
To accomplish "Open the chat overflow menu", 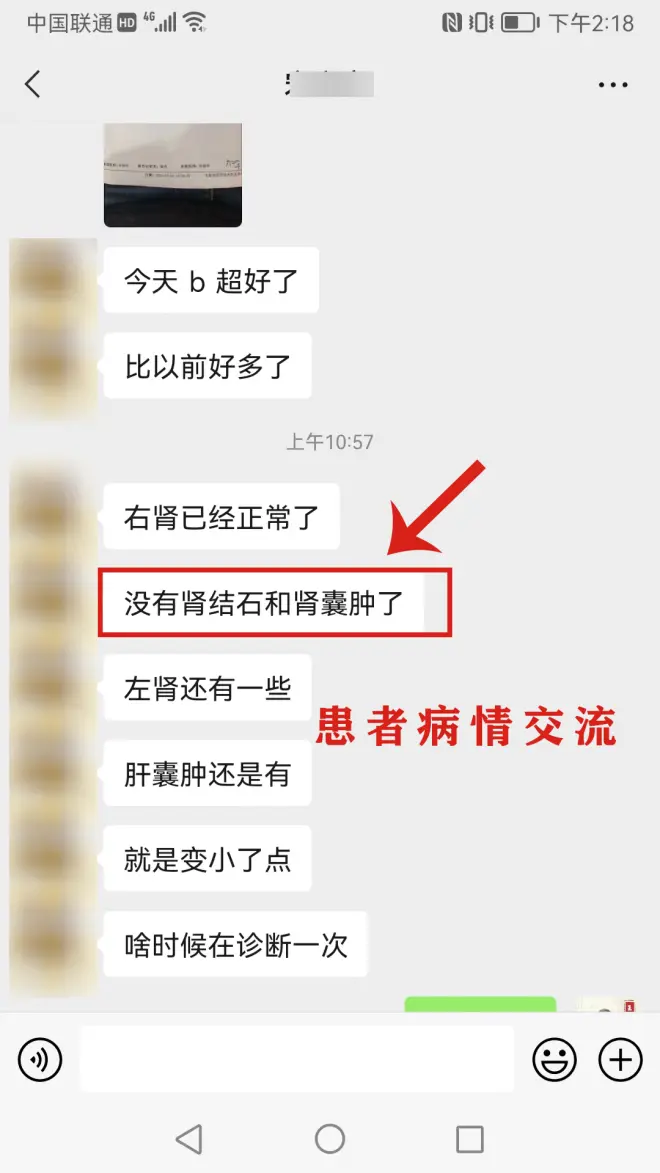I will (613, 85).
